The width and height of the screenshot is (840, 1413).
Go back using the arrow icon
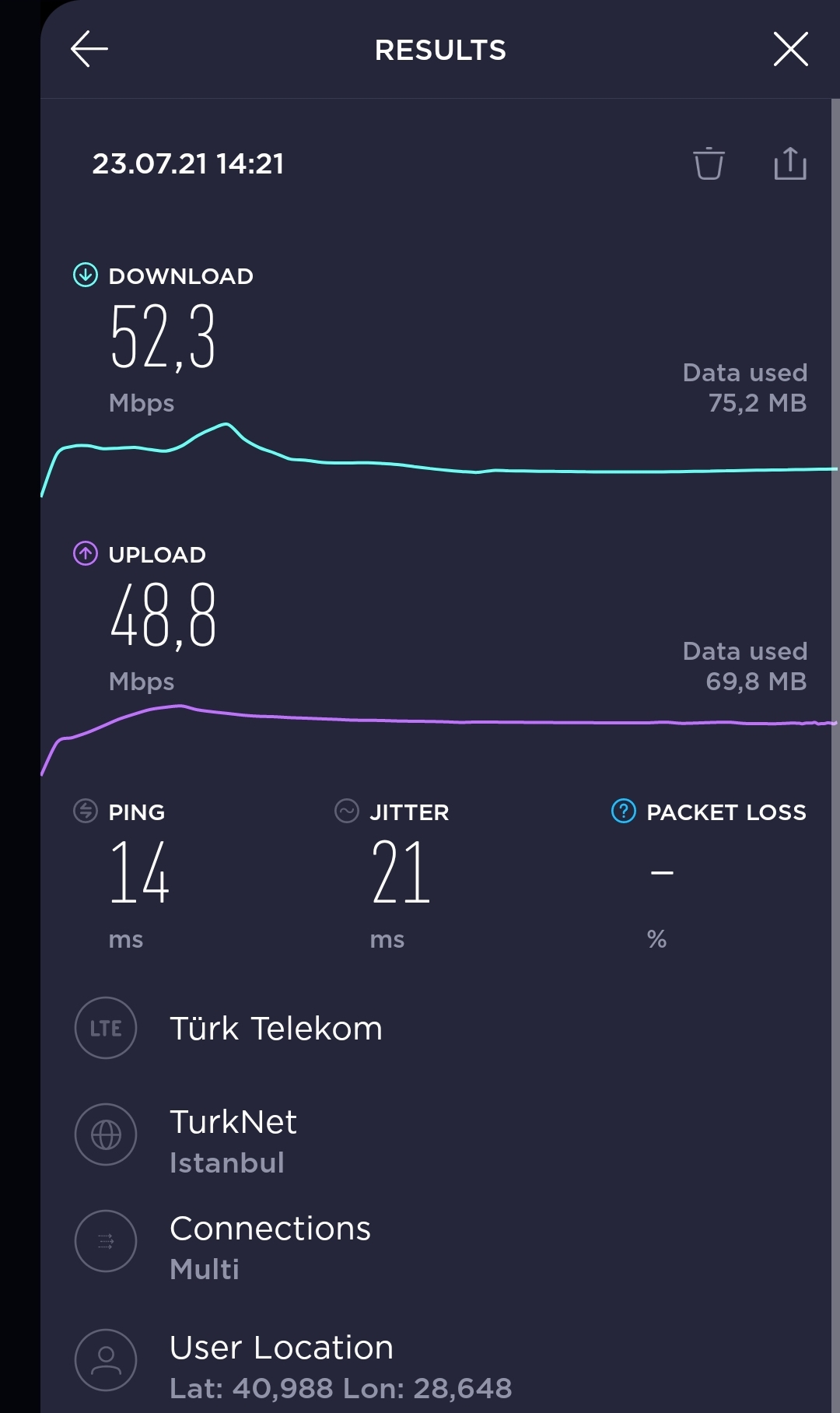tap(89, 49)
